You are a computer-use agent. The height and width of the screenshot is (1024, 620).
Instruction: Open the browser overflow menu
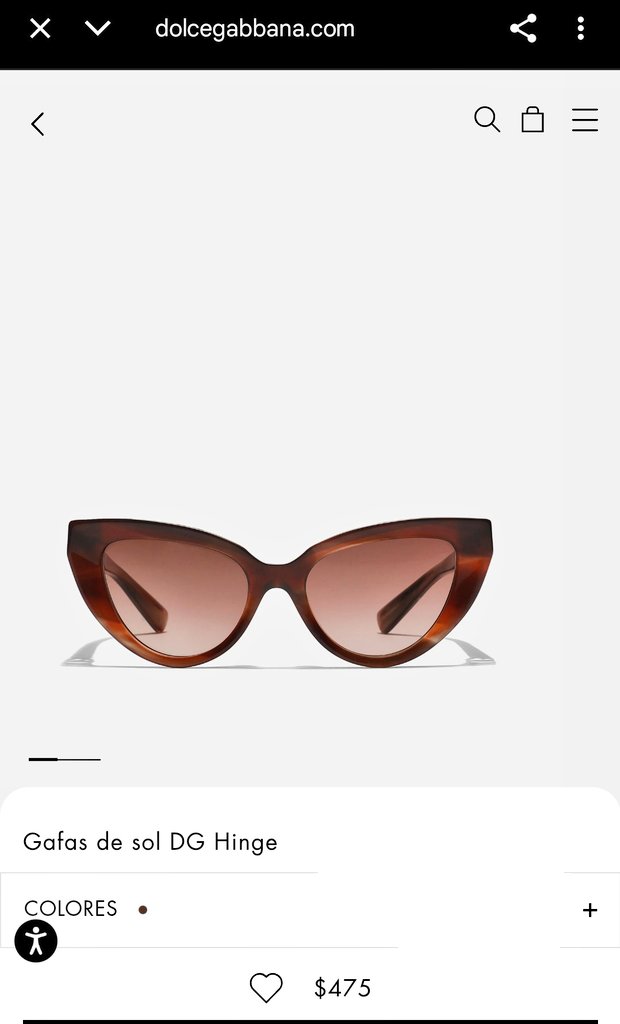[x=580, y=28]
